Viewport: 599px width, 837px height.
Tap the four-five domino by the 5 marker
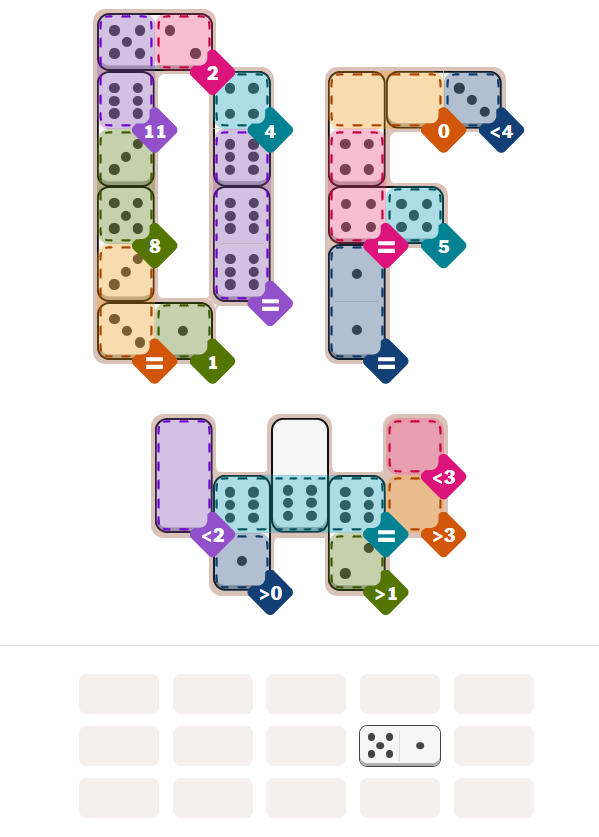[x=385, y=215]
